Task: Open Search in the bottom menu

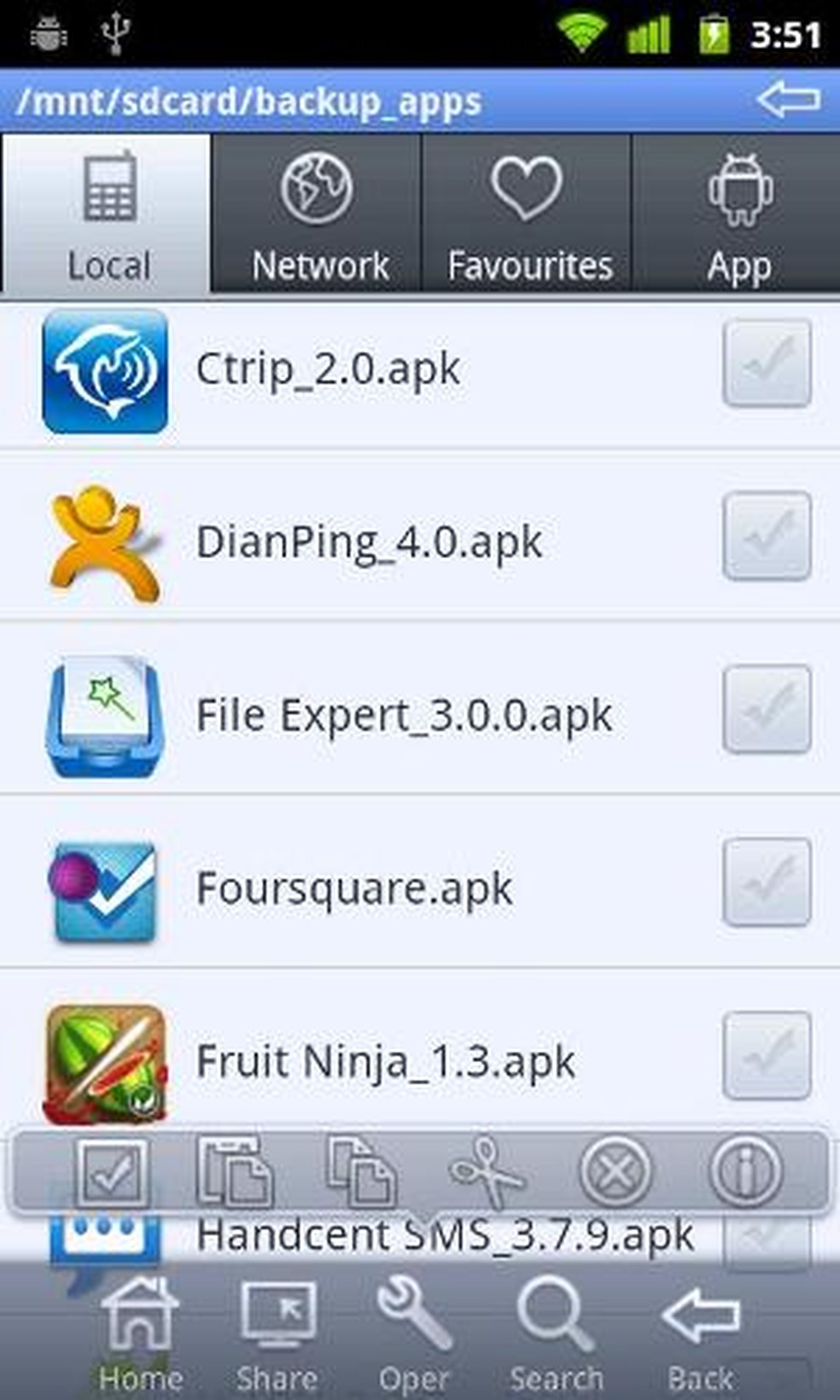Action: pos(556,1333)
